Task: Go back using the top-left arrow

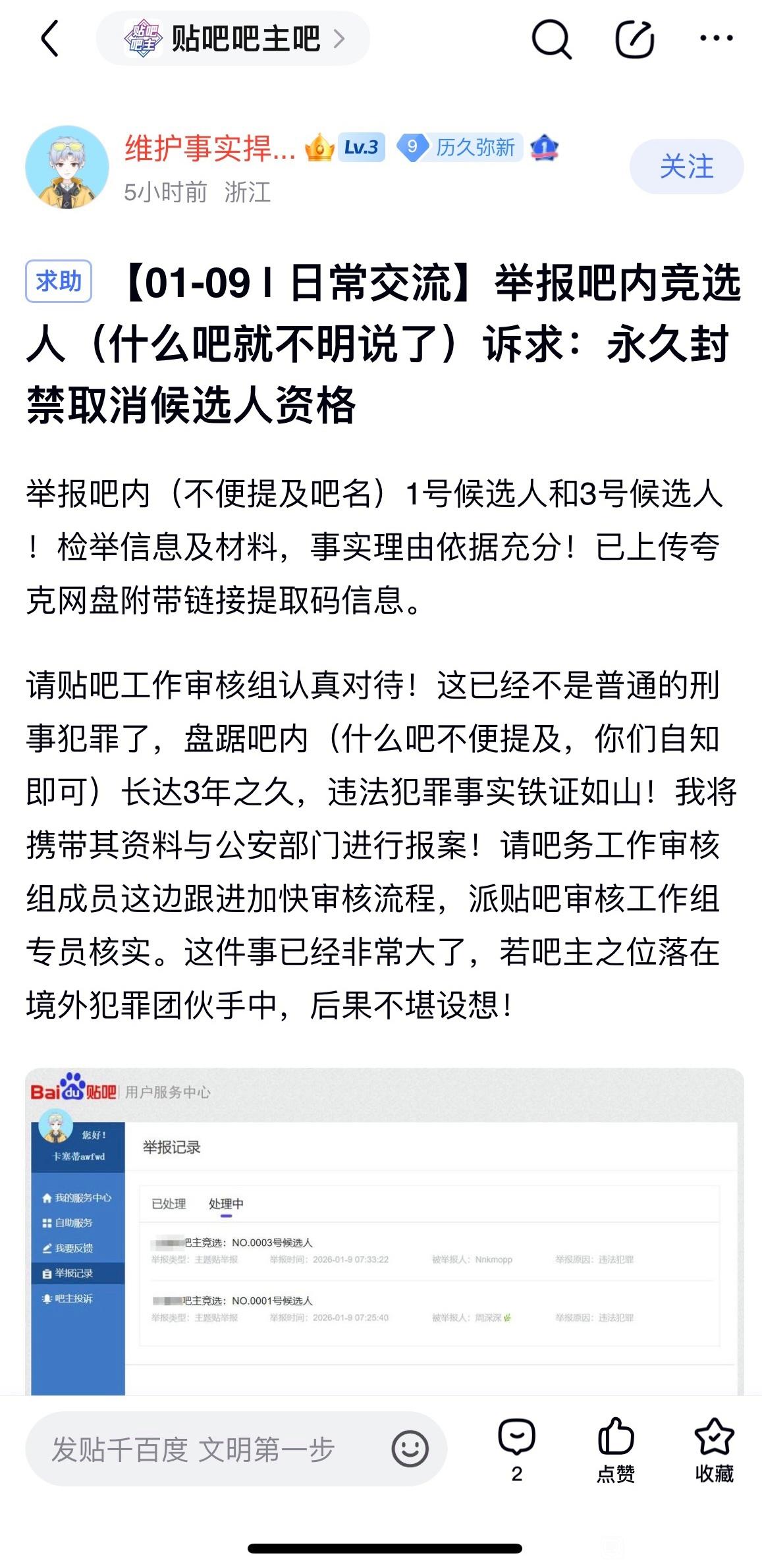Action: 50,38
